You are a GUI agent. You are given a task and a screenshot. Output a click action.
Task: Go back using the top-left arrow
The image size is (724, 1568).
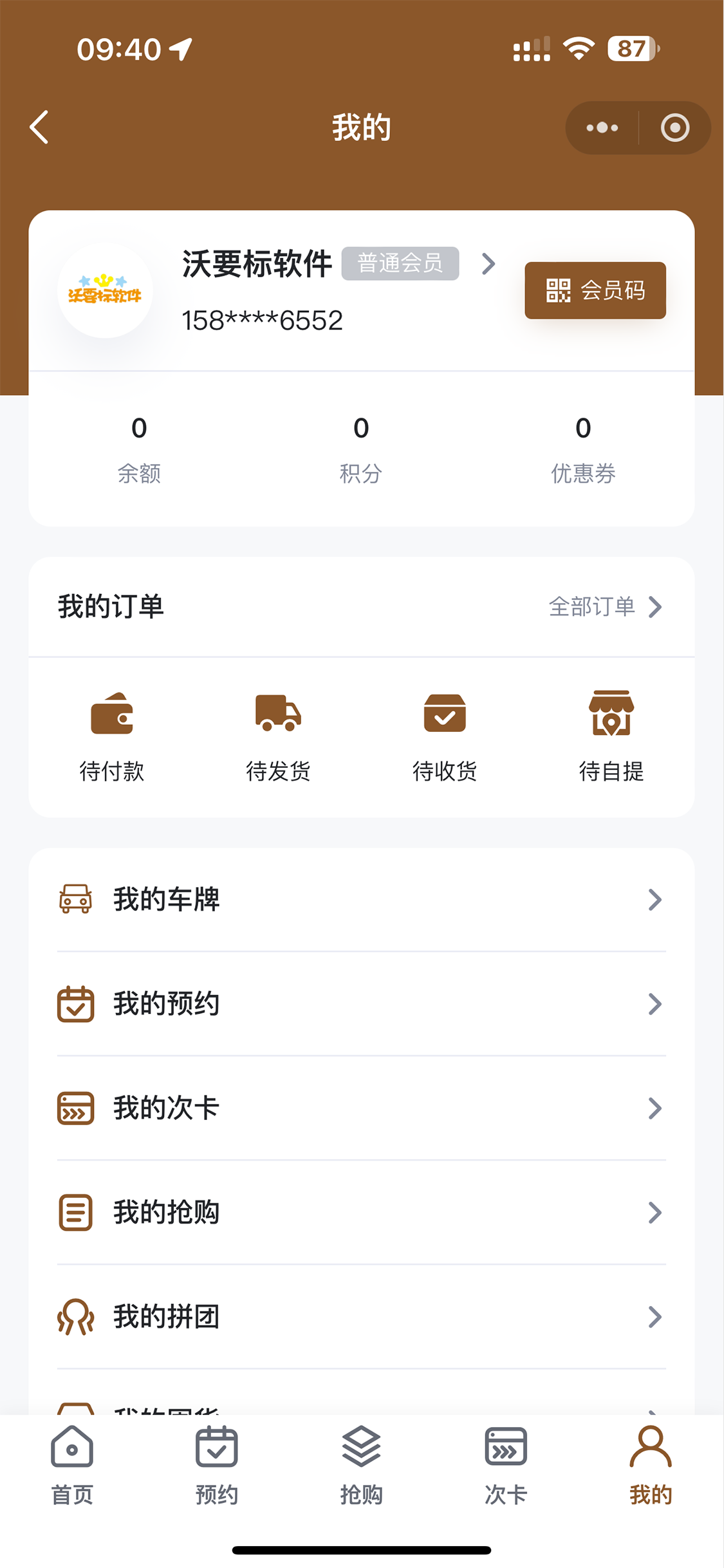pos(39,127)
